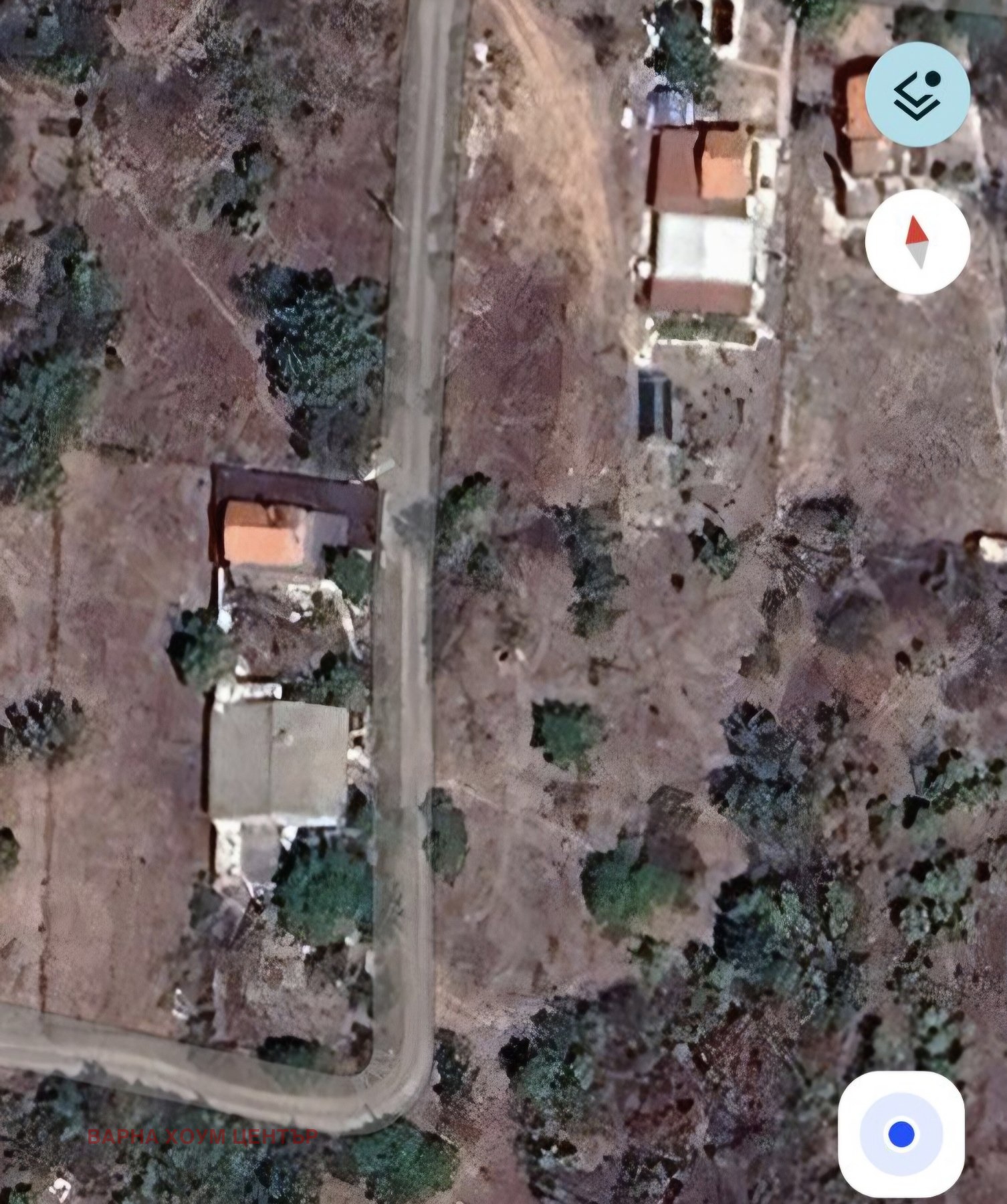Screen dimensions: 1007x1204
Task: Center the map on my location
Action: pos(901,1134)
